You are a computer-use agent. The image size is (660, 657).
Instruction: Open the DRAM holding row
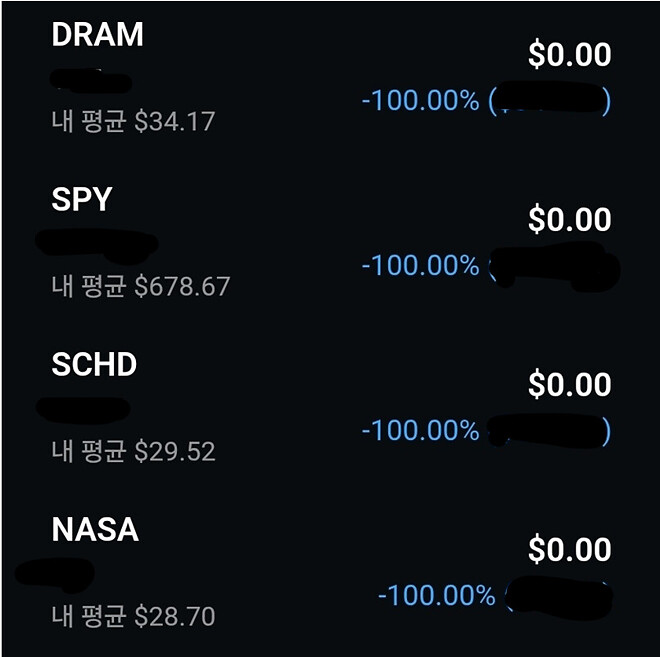(98, 36)
